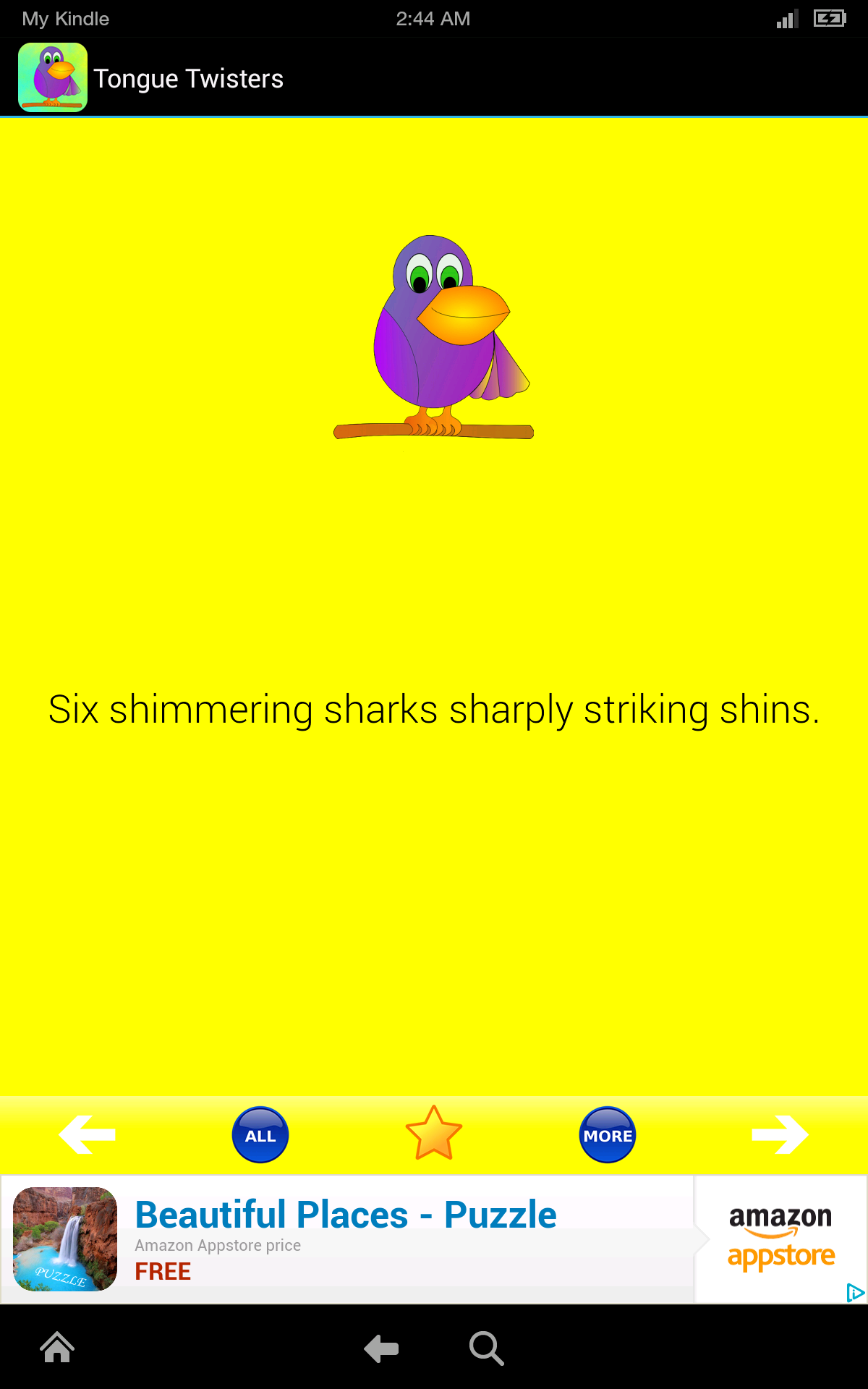Open the MORE options button
The width and height of the screenshot is (868, 1389).
point(608,1134)
